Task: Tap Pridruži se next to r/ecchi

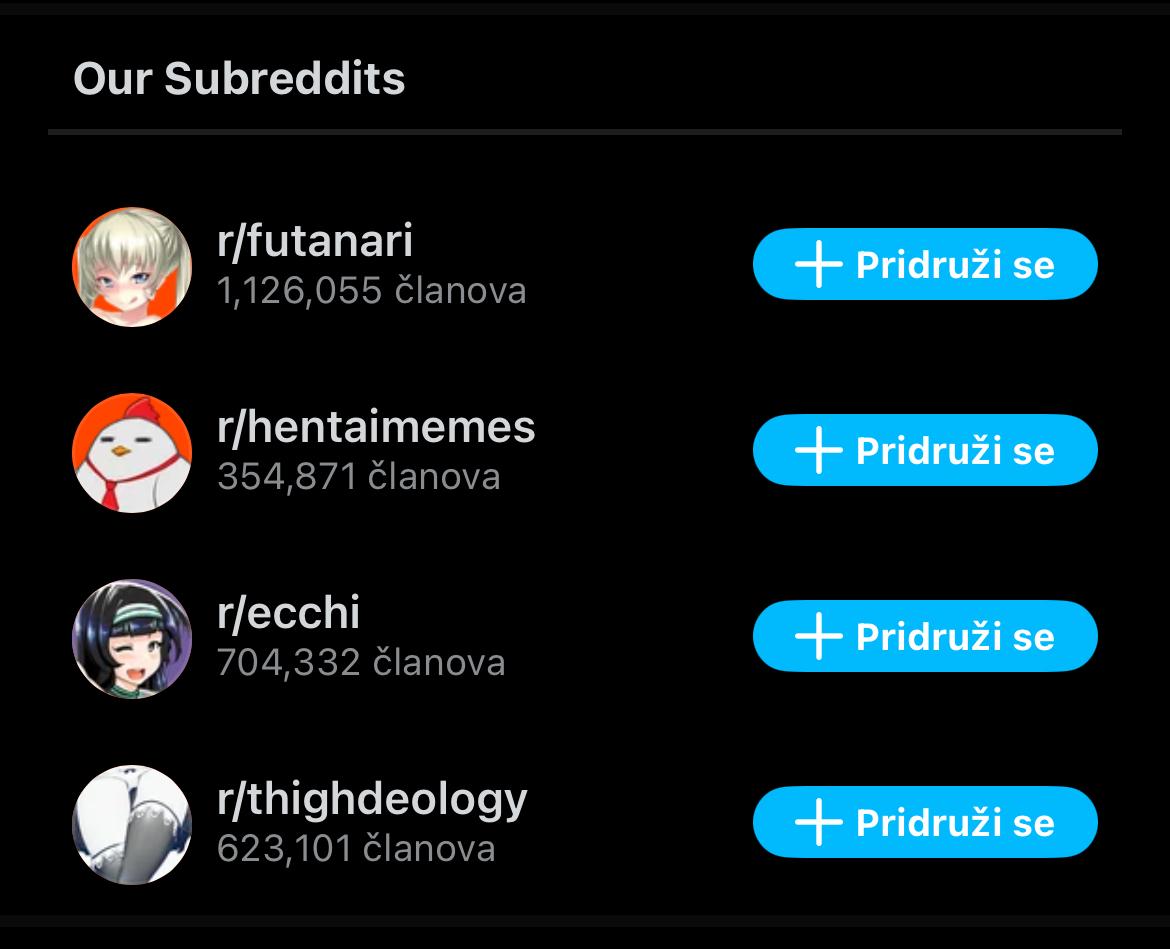Action: click(x=925, y=637)
